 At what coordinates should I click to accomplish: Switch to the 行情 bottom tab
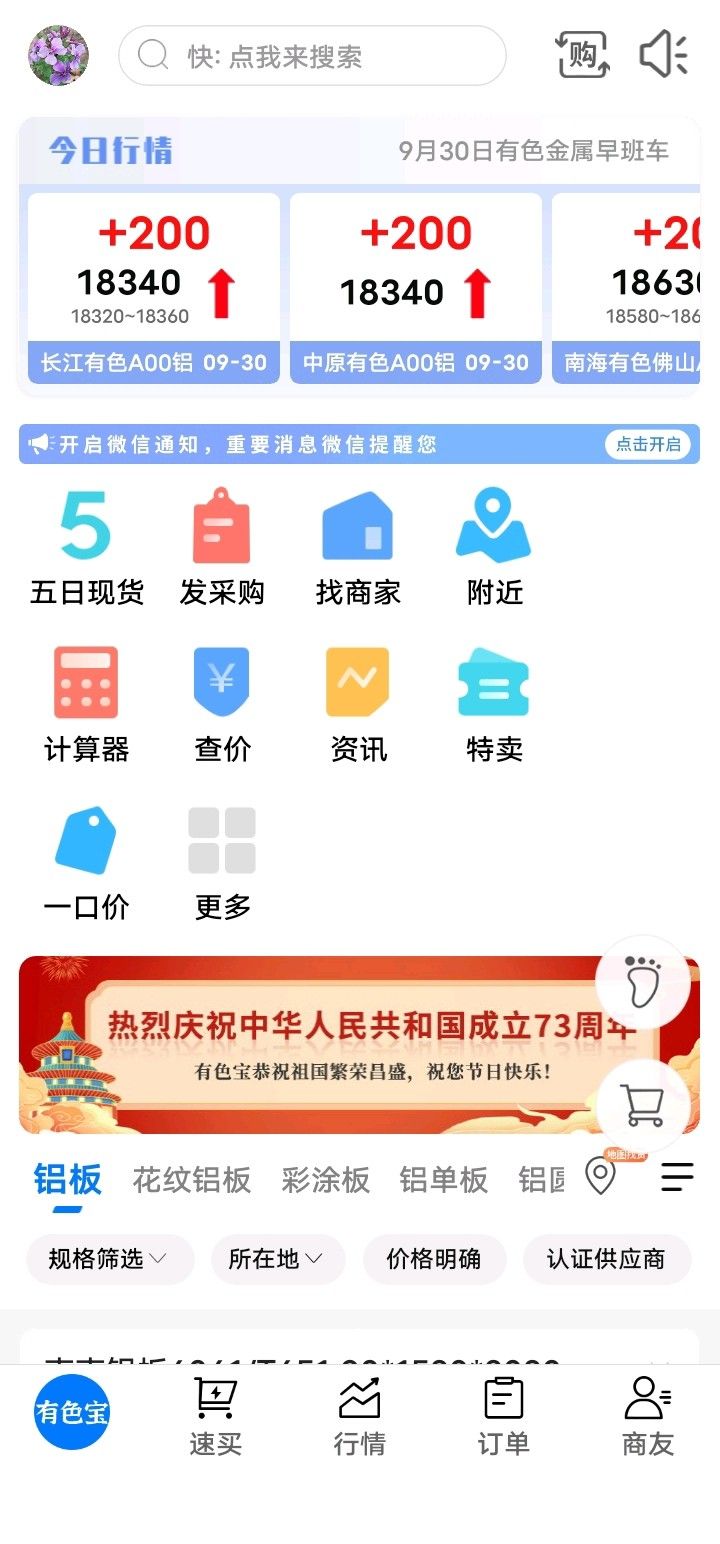[359, 1417]
